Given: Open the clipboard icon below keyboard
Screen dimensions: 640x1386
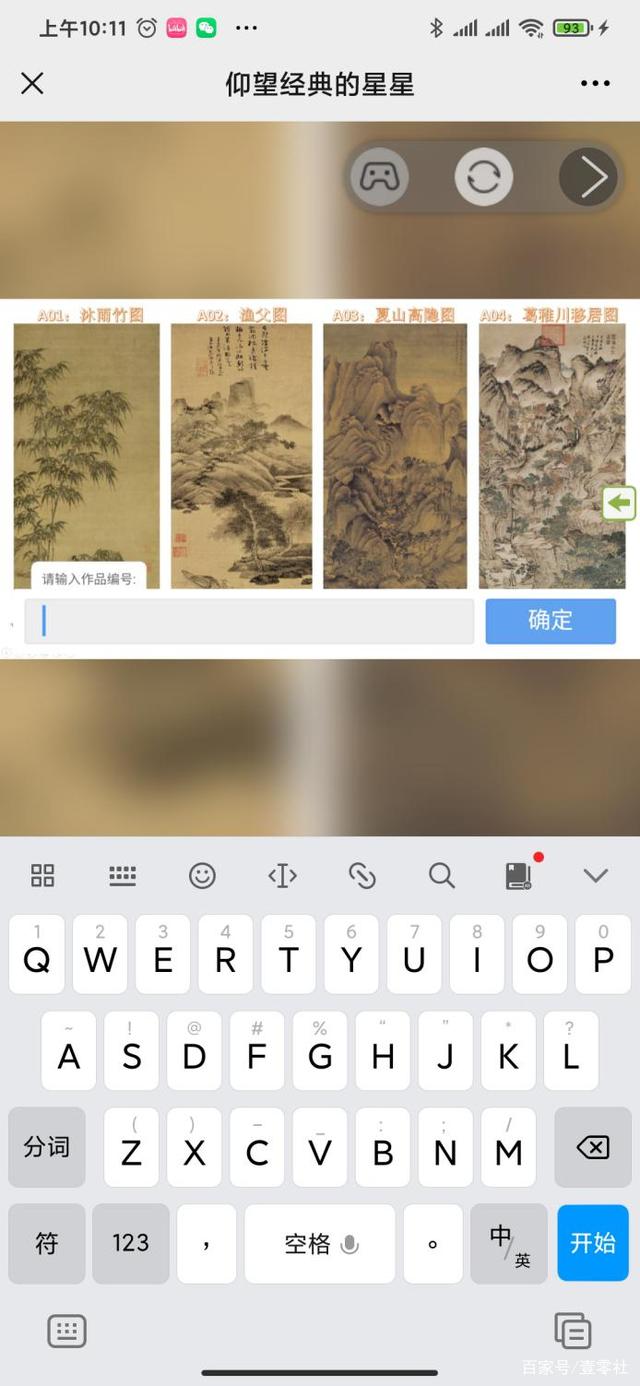Looking at the screenshot, I should pos(573,1331).
